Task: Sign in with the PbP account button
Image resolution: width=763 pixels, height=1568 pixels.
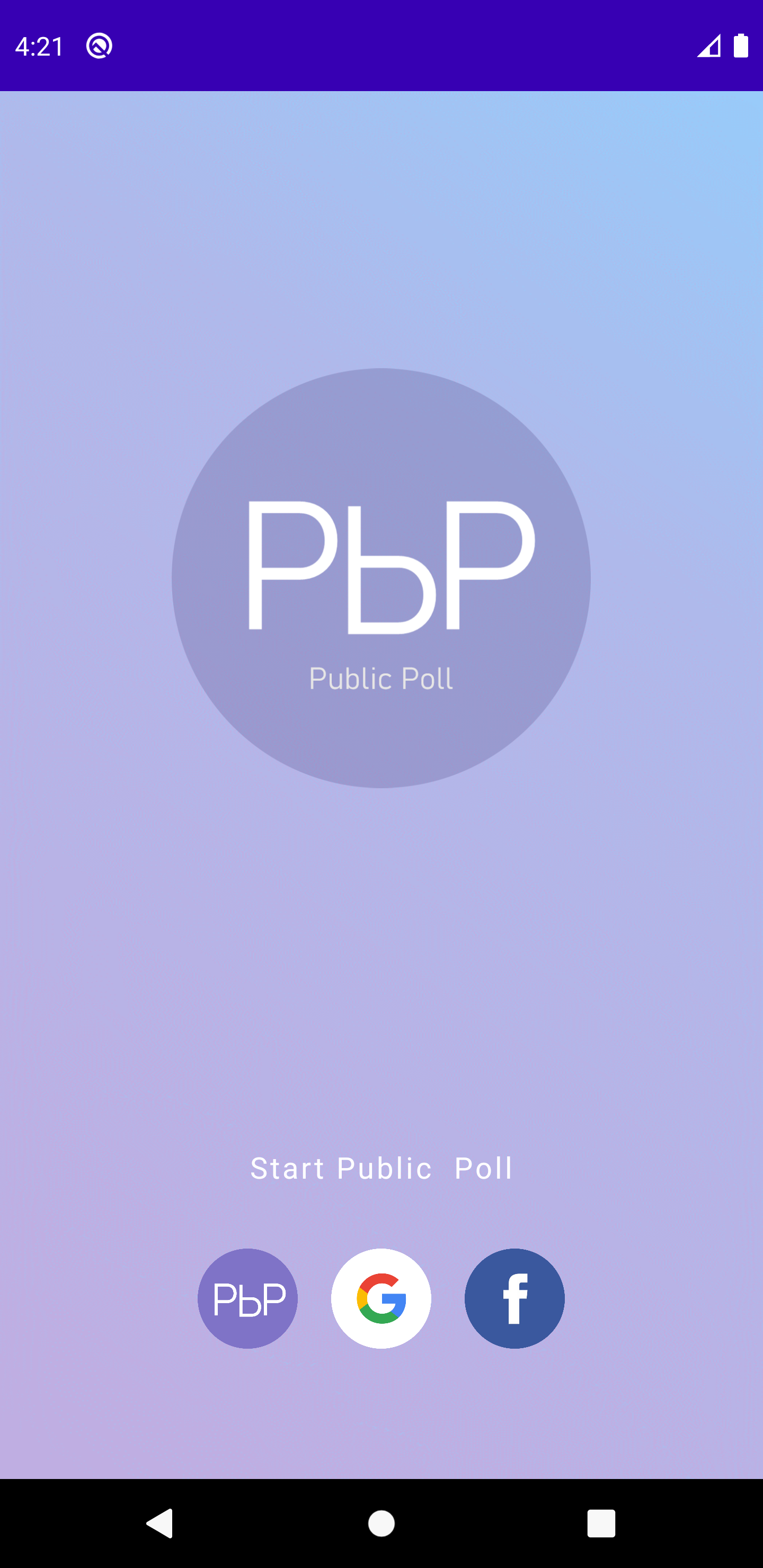Action: [x=247, y=1298]
